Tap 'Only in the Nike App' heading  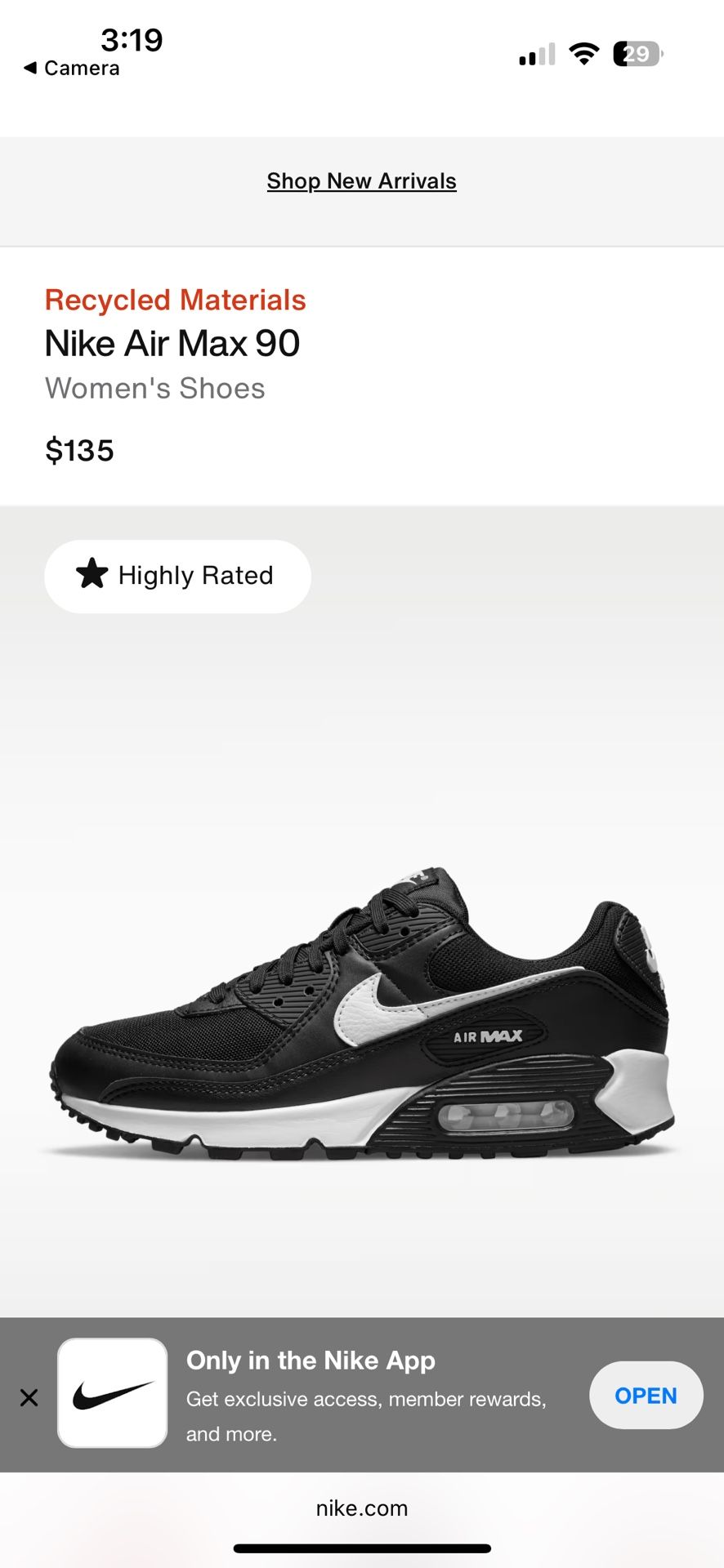click(311, 1361)
